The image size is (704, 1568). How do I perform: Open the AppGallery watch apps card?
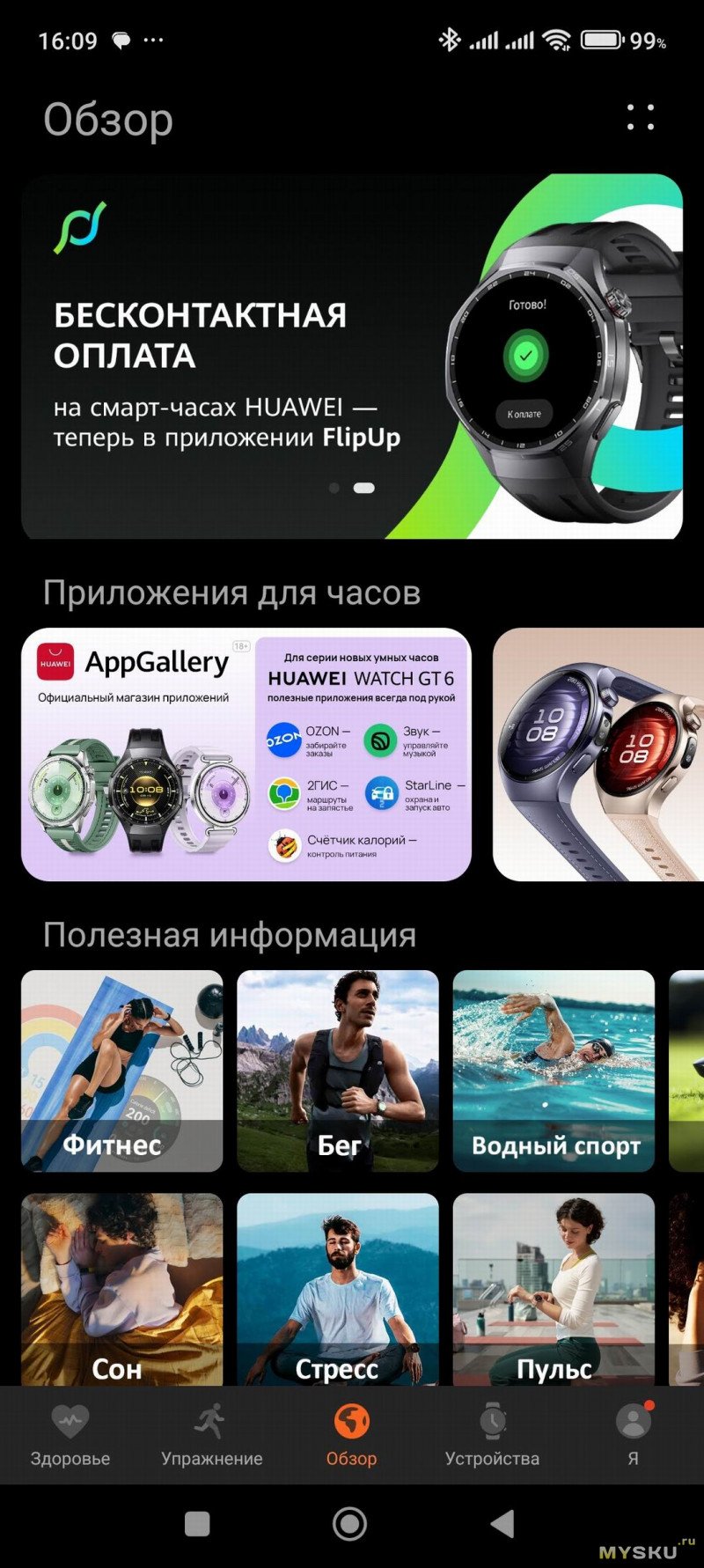coord(246,754)
